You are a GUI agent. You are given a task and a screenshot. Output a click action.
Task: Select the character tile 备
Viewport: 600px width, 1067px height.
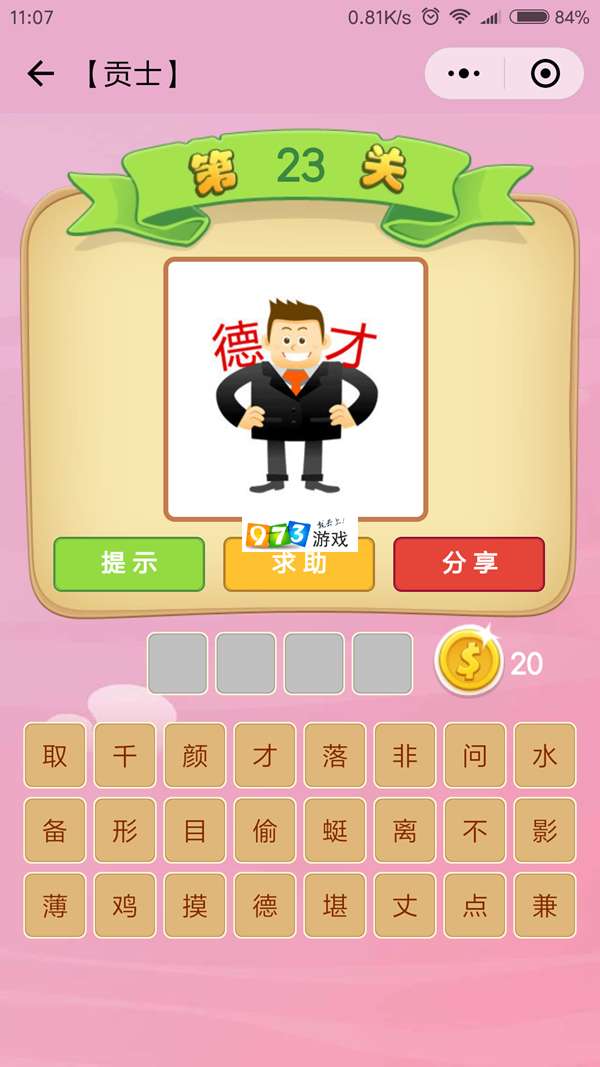(55, 830)
